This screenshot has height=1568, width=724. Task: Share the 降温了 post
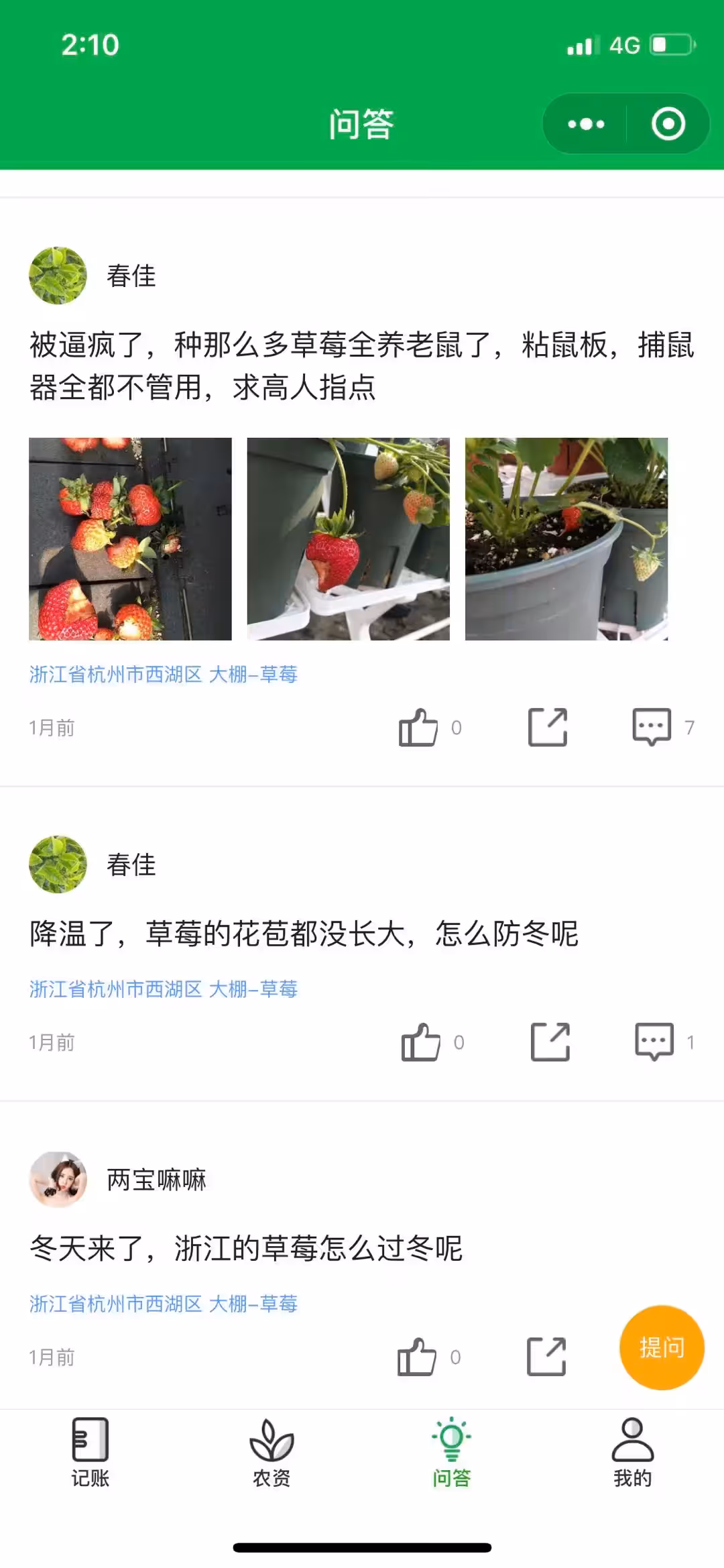[550, 1041]
